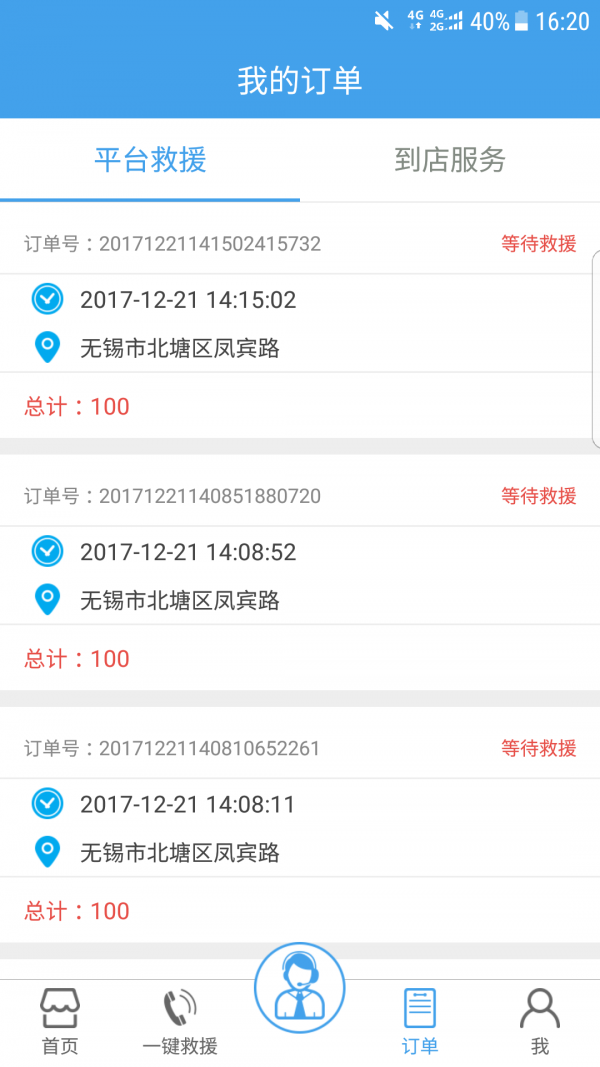
Task: Open the 一键救援 rescue tab
Action: click(180, 1020)
